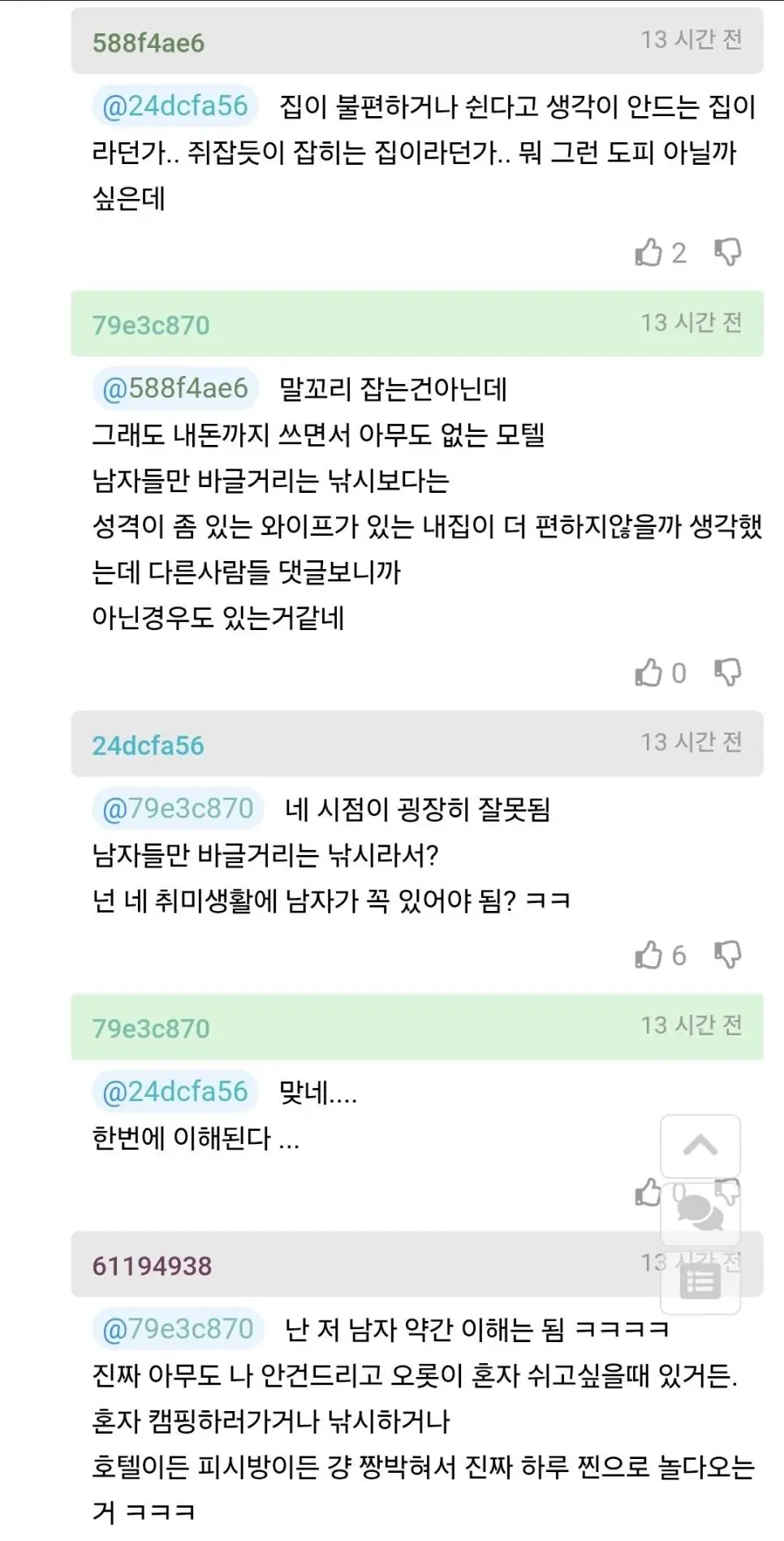Open the 588f4ae6 comment header
The width and height of the screenshot is (784, 1541).
point(149,42)
